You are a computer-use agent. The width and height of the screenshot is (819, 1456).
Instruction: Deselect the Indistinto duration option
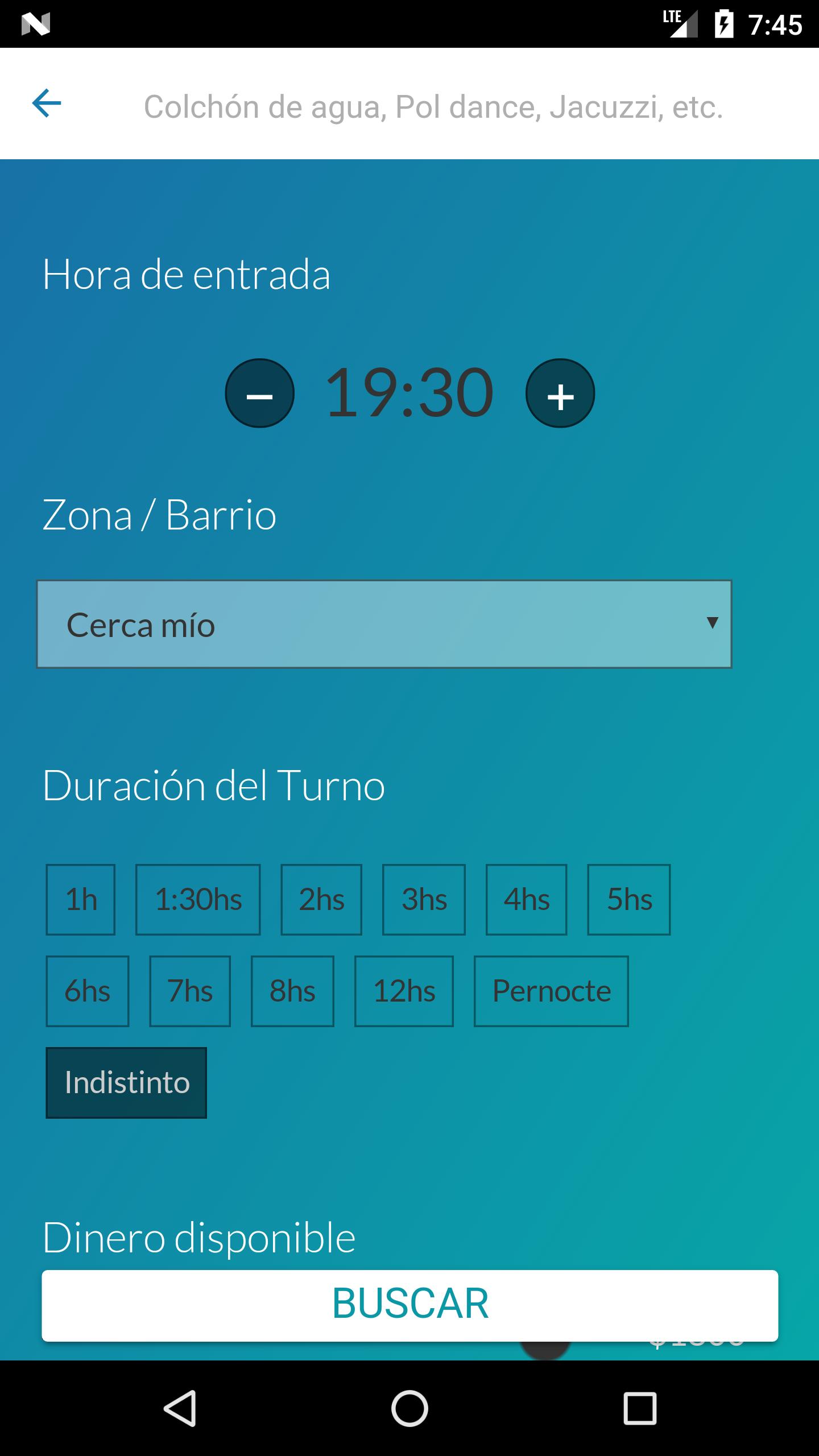point(126,1082)
